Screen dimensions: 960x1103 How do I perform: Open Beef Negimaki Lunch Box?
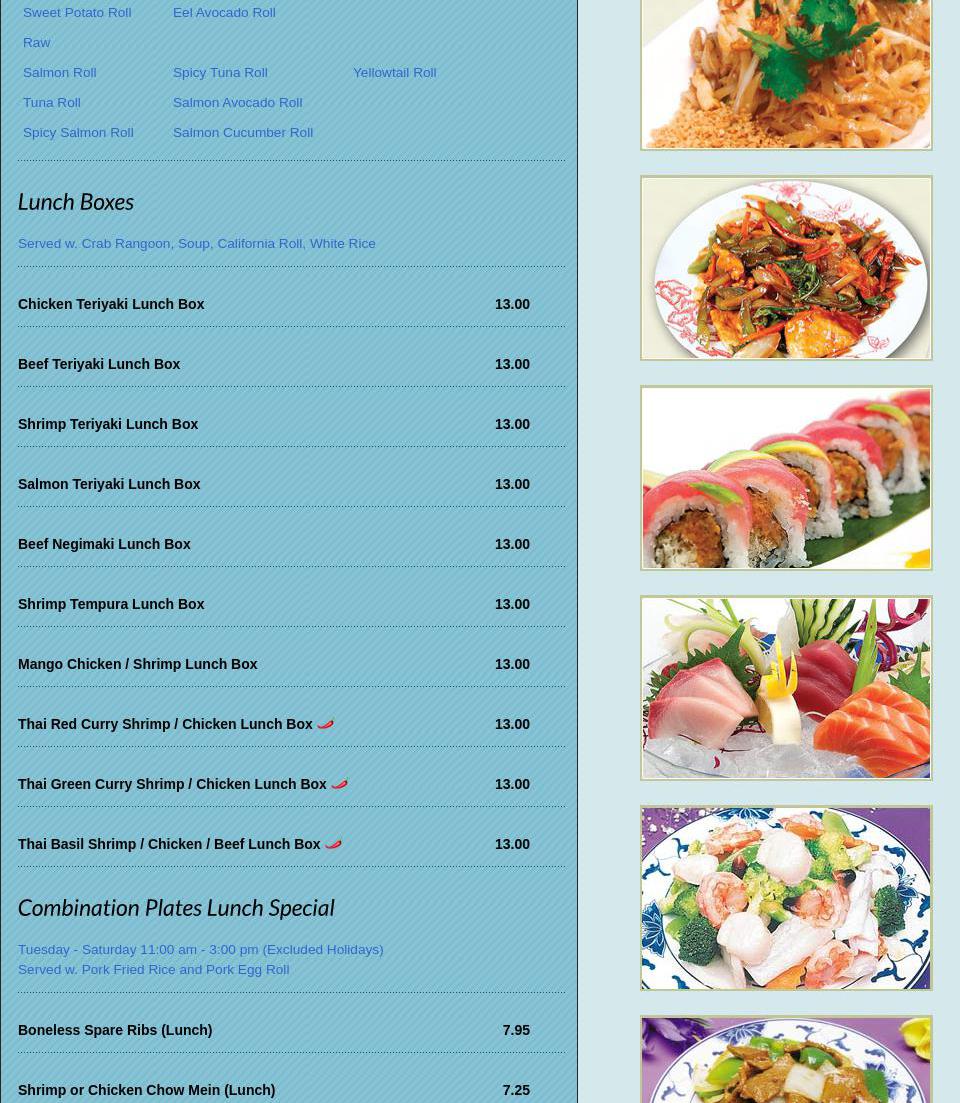[x=104, y=544]
